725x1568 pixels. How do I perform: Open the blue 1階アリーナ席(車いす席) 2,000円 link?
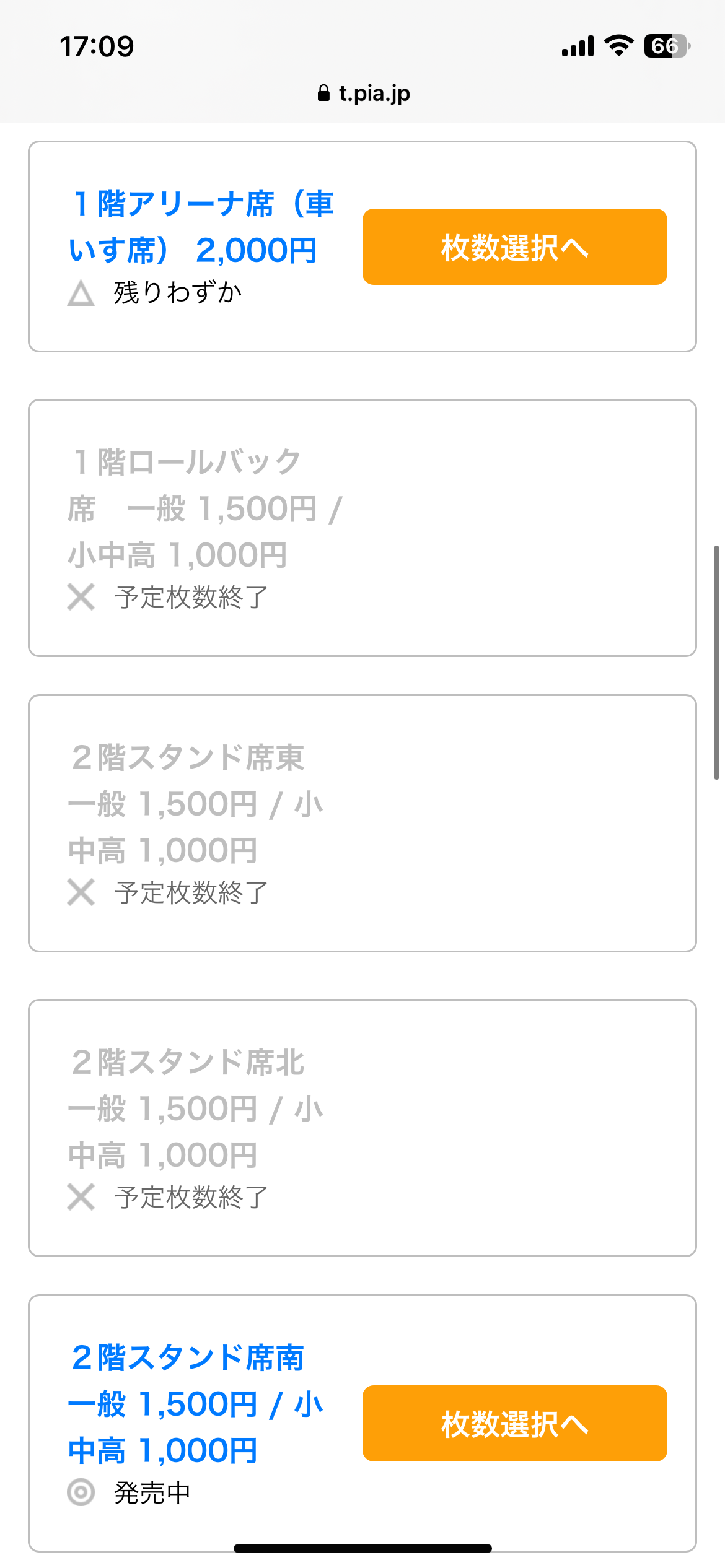coord(201,227)
